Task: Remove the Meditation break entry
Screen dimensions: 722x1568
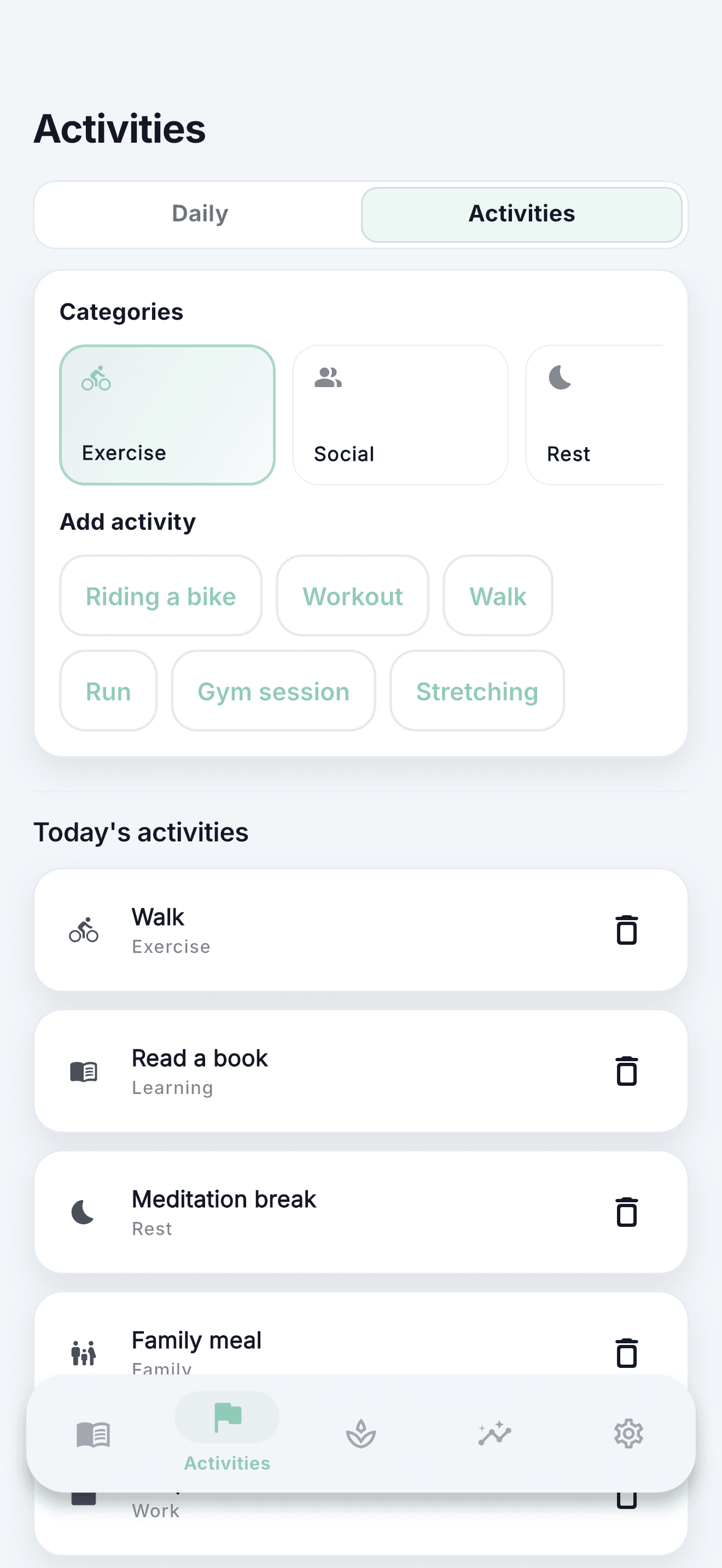Action: click(626, 1212)
